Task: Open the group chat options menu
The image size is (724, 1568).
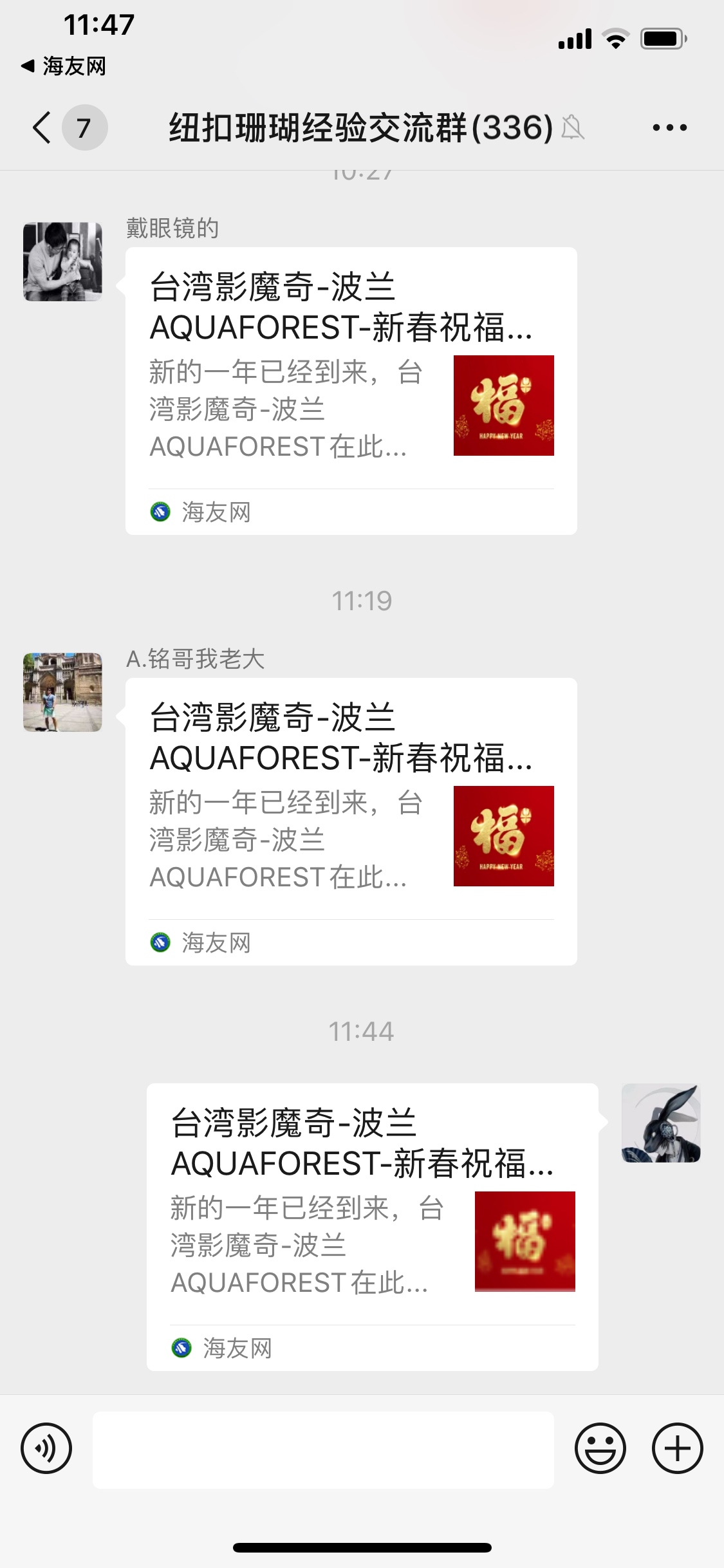Action: [x=669, y=127]
